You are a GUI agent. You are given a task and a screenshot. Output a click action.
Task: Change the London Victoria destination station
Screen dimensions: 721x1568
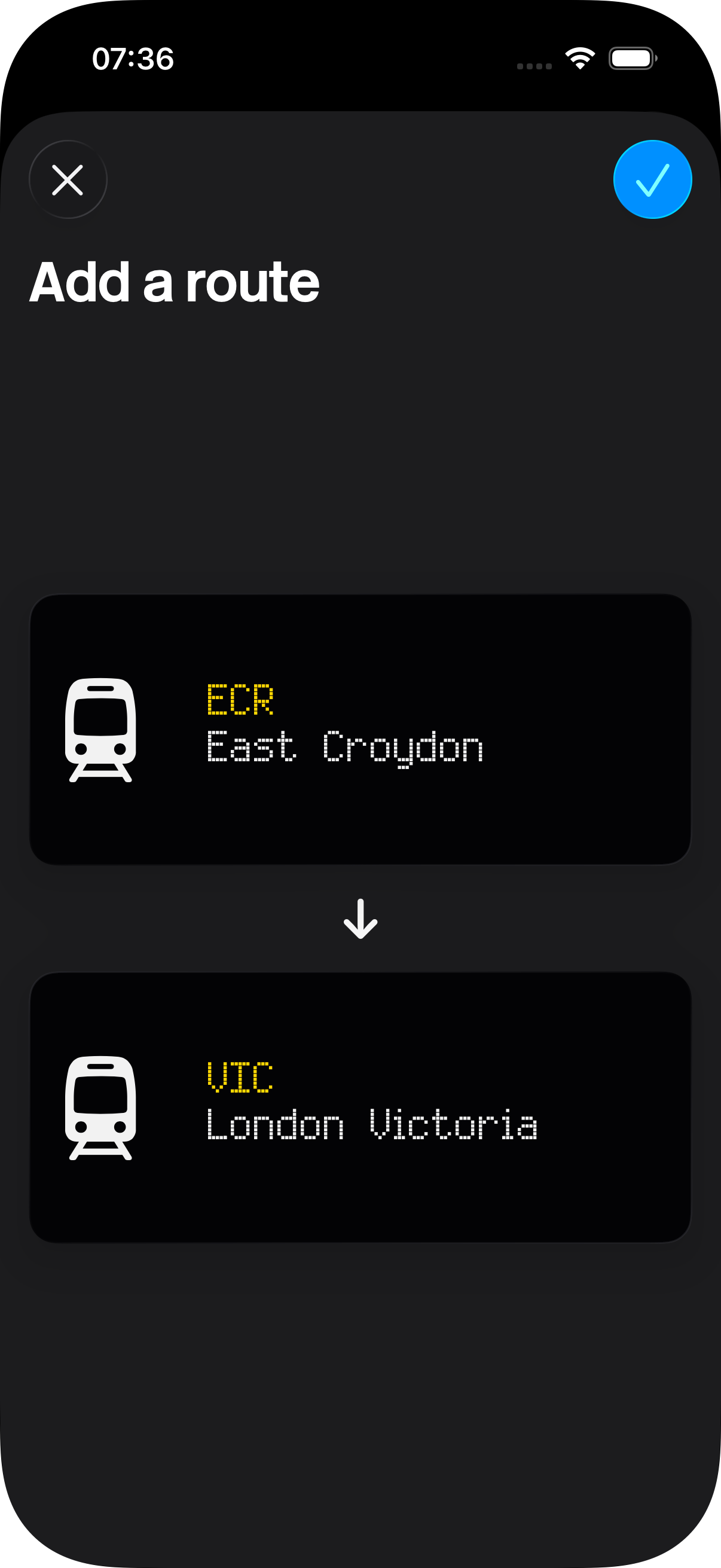[x=360, y=1107]
